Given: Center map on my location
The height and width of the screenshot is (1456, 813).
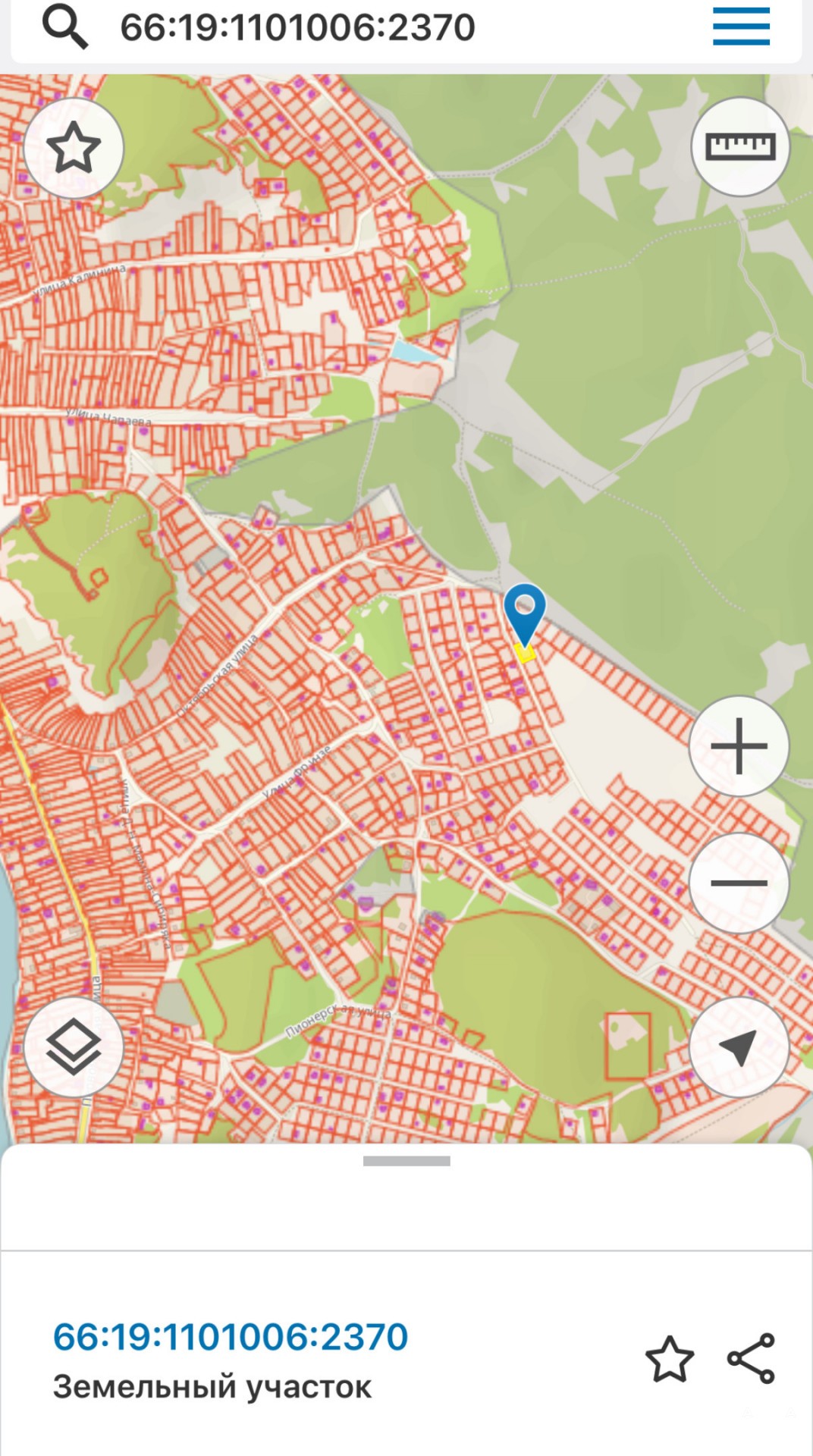Looking at the screenshot, I should coord(739,1047).
